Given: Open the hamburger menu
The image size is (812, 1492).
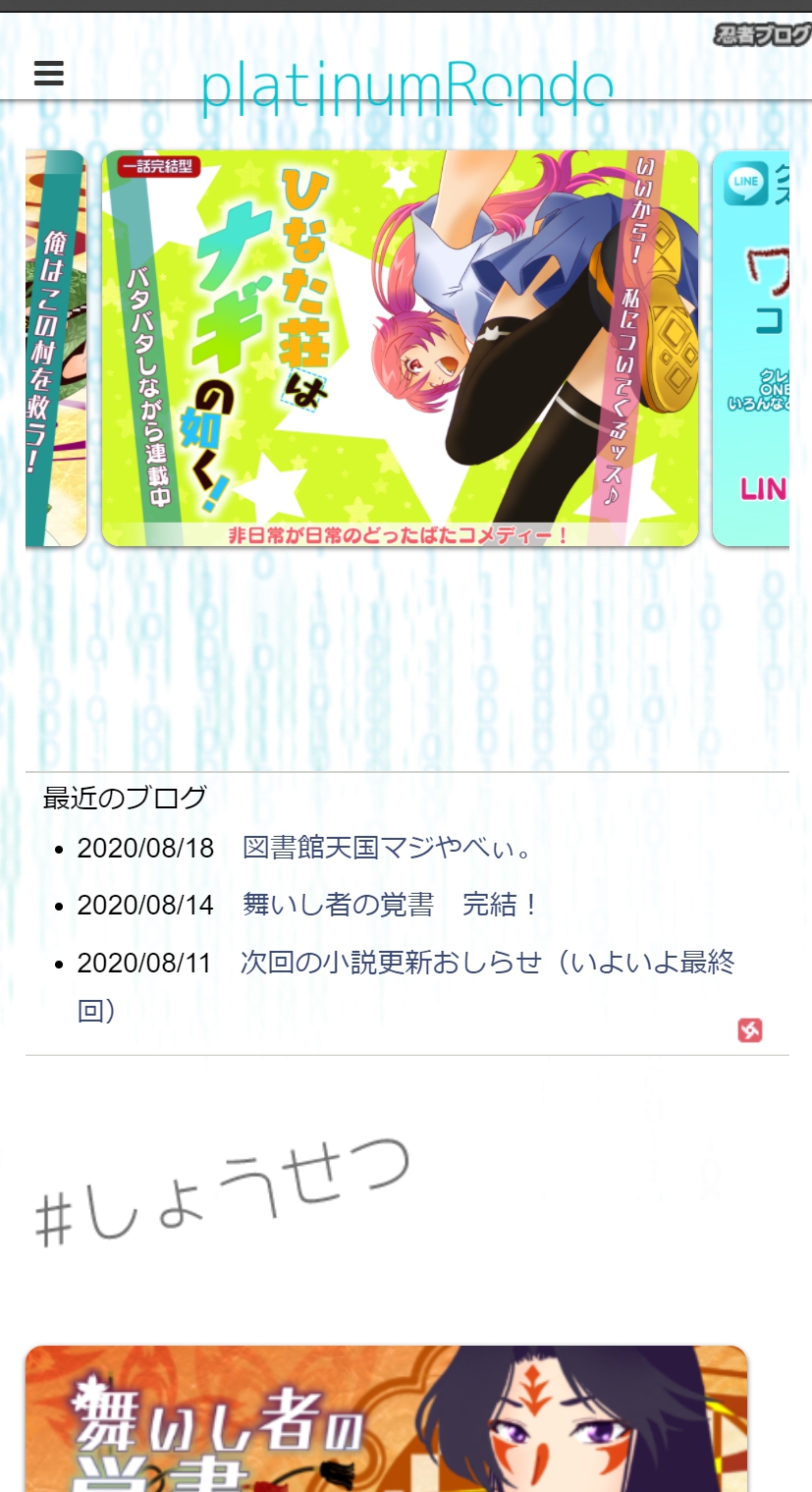Looking at the screenshot, I should coord(48,74).
